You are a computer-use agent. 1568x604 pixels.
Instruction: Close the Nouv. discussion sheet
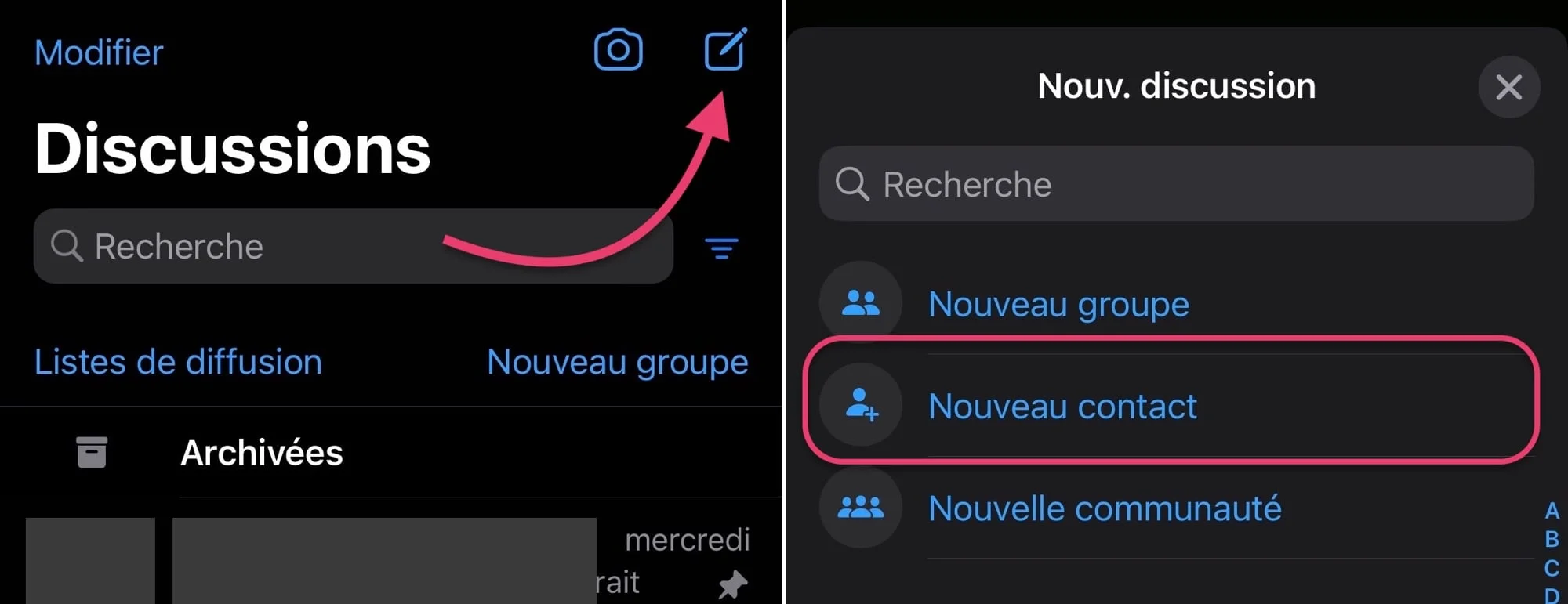pos(1508,87)
